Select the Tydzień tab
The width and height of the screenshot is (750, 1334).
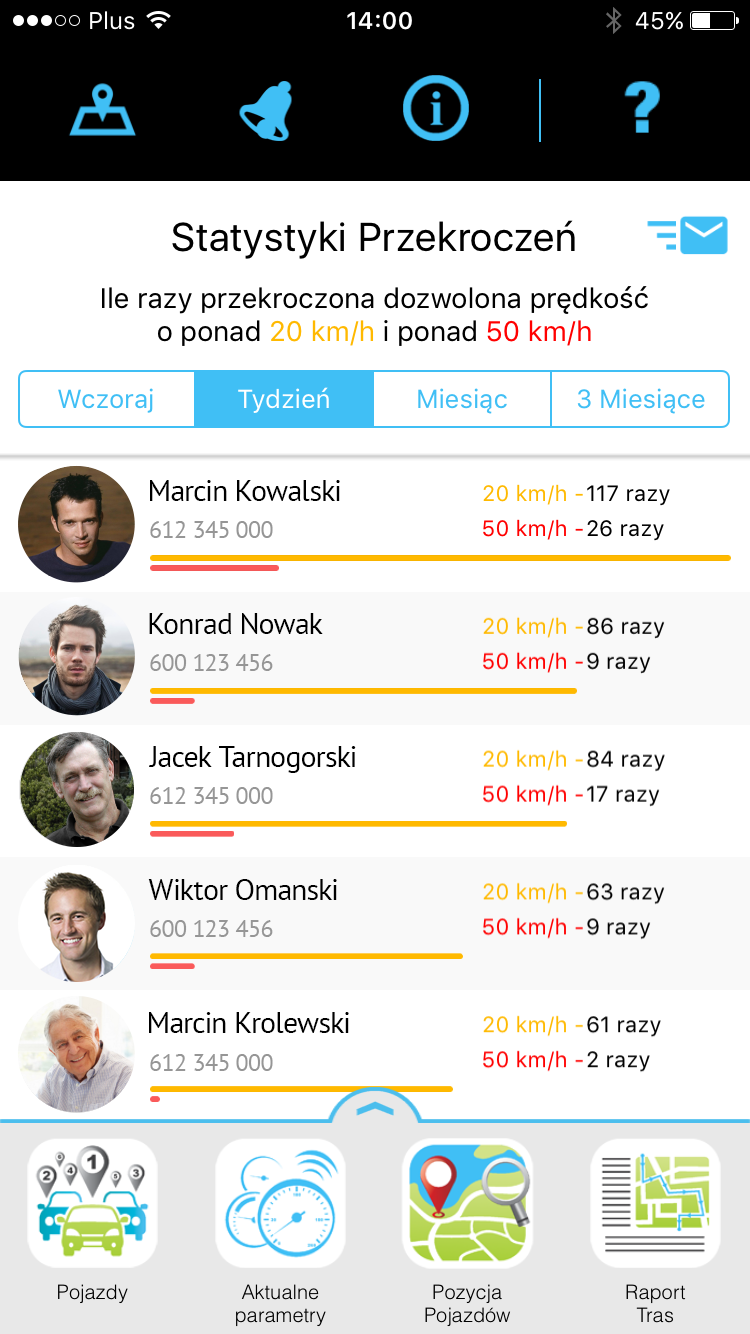[x=284, y=400]
